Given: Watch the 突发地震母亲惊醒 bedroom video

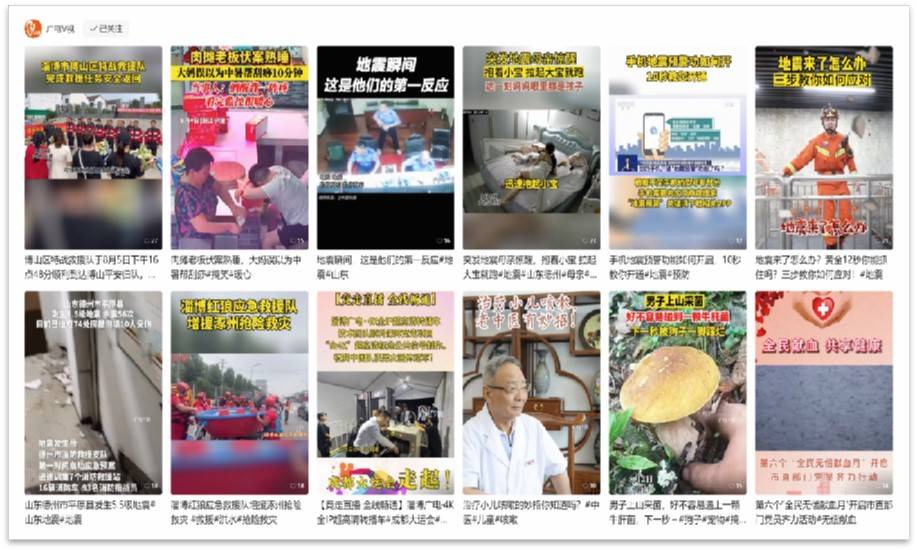Looking at the screenshot, I should coord(531,148).
